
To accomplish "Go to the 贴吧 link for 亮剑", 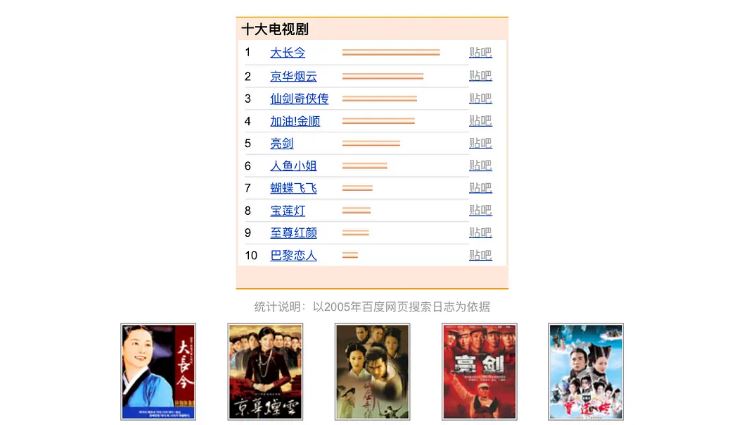I will coord(480,143).
